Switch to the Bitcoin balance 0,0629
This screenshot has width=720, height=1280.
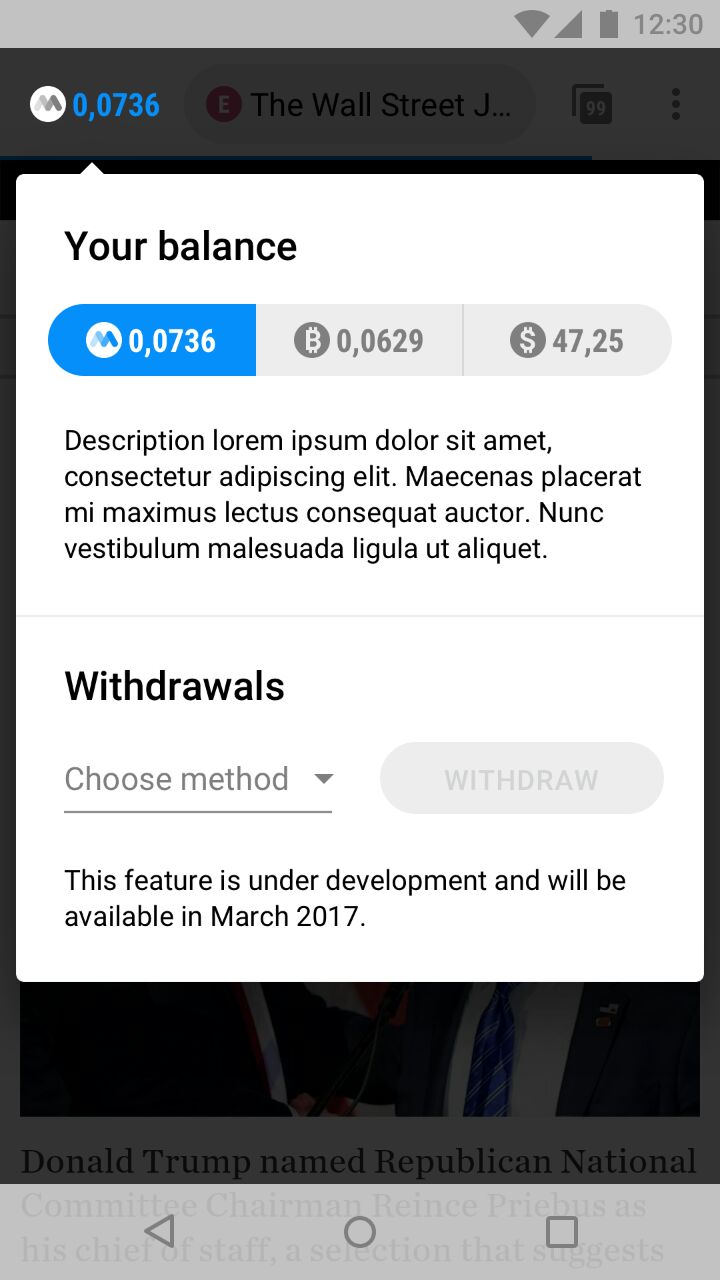[x=359, y=340]
